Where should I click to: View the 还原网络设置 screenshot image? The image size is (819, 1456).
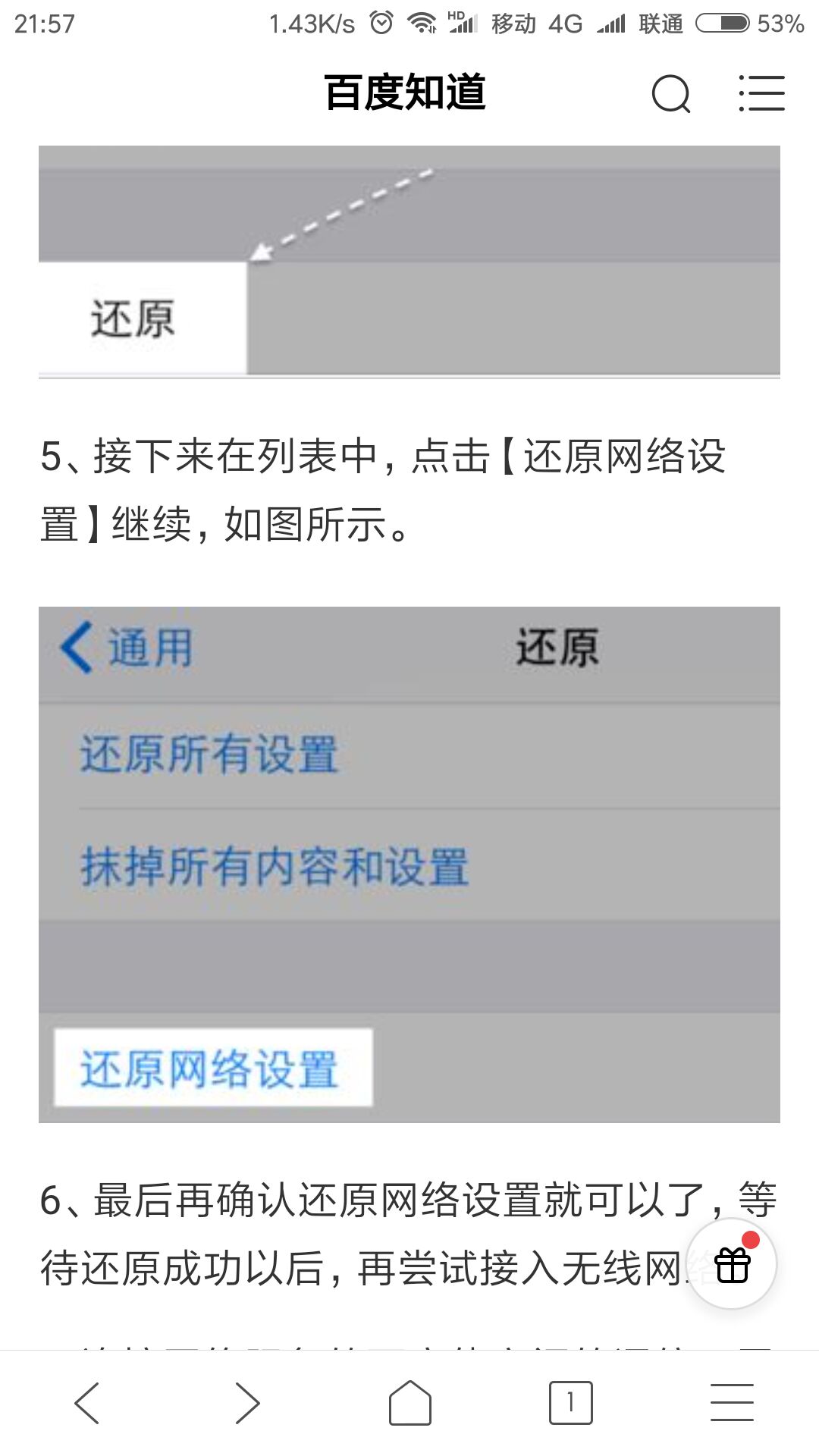pyautogui.click(x=409, y=864)
